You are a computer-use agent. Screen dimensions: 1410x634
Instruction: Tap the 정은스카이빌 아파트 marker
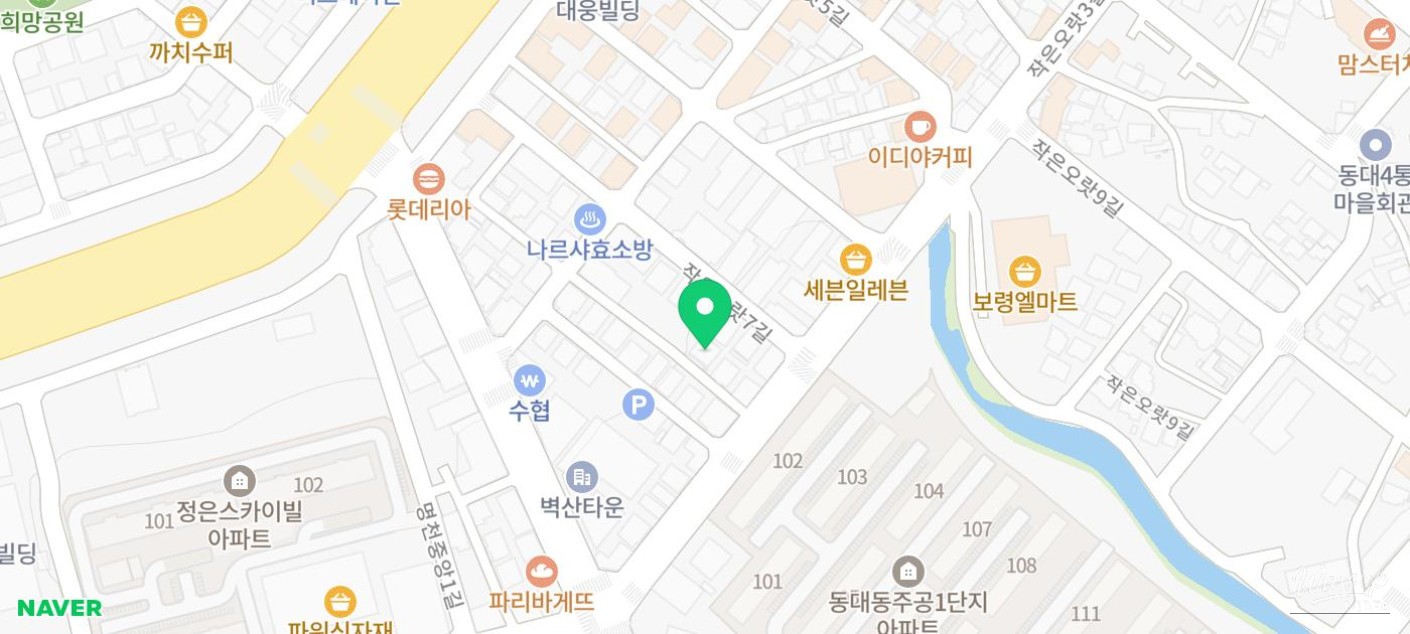(239, 481)
